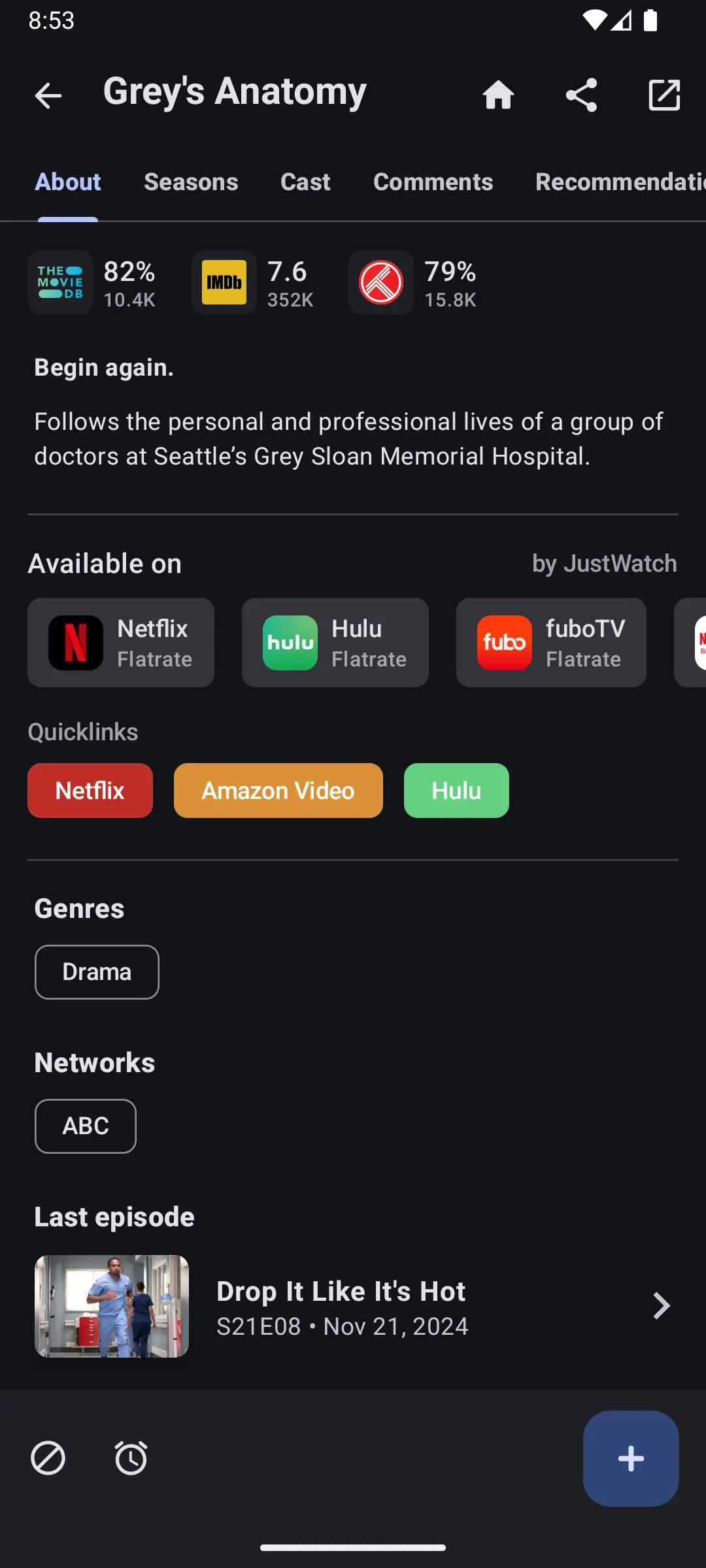Open Netflix Flatrate streaming card
The image size is (706, 1568).
121,642
